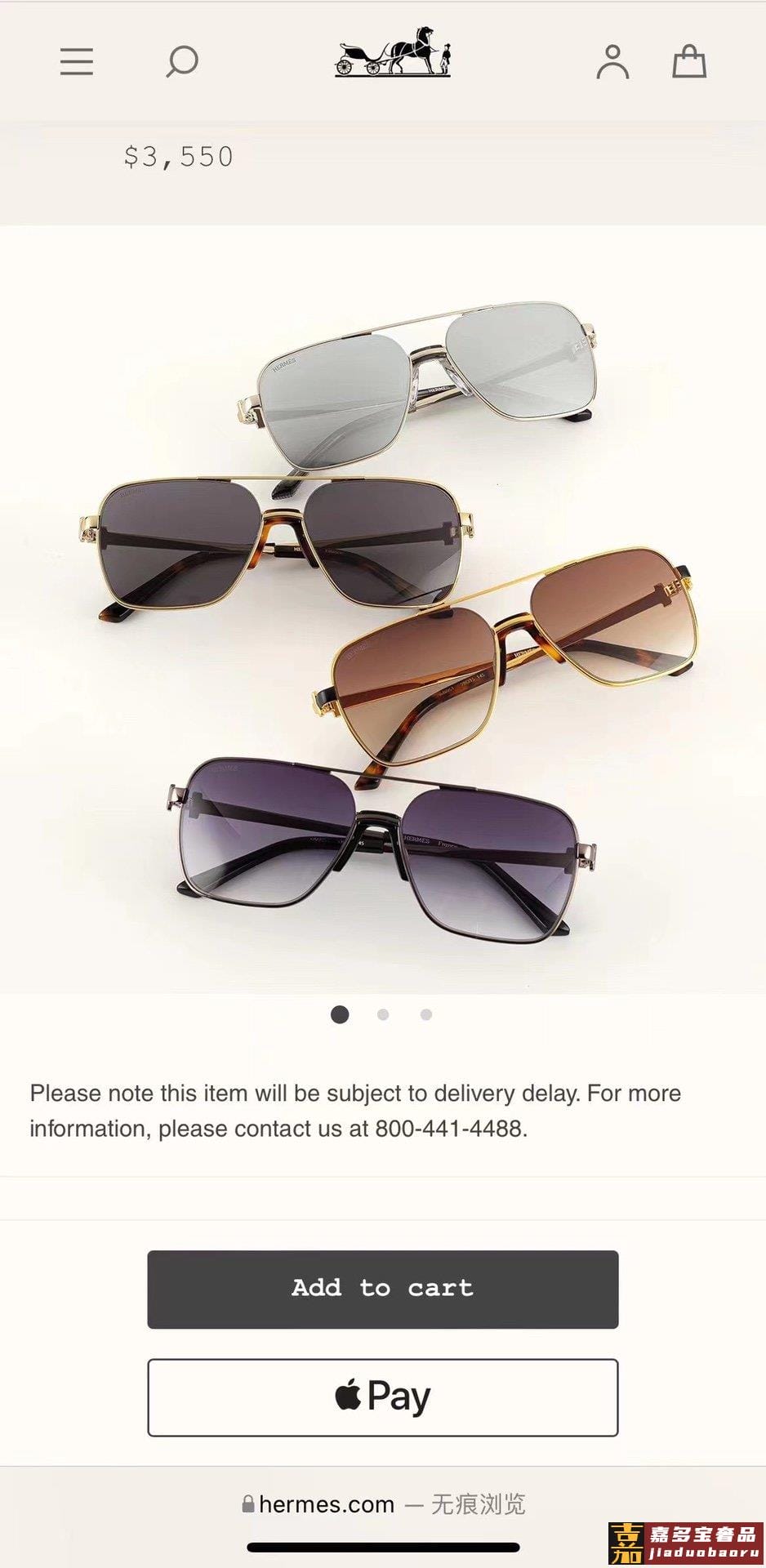View the shopping bag
Image resolution: width=766 pixels, height=1568 pixels.
click(688, 61)
